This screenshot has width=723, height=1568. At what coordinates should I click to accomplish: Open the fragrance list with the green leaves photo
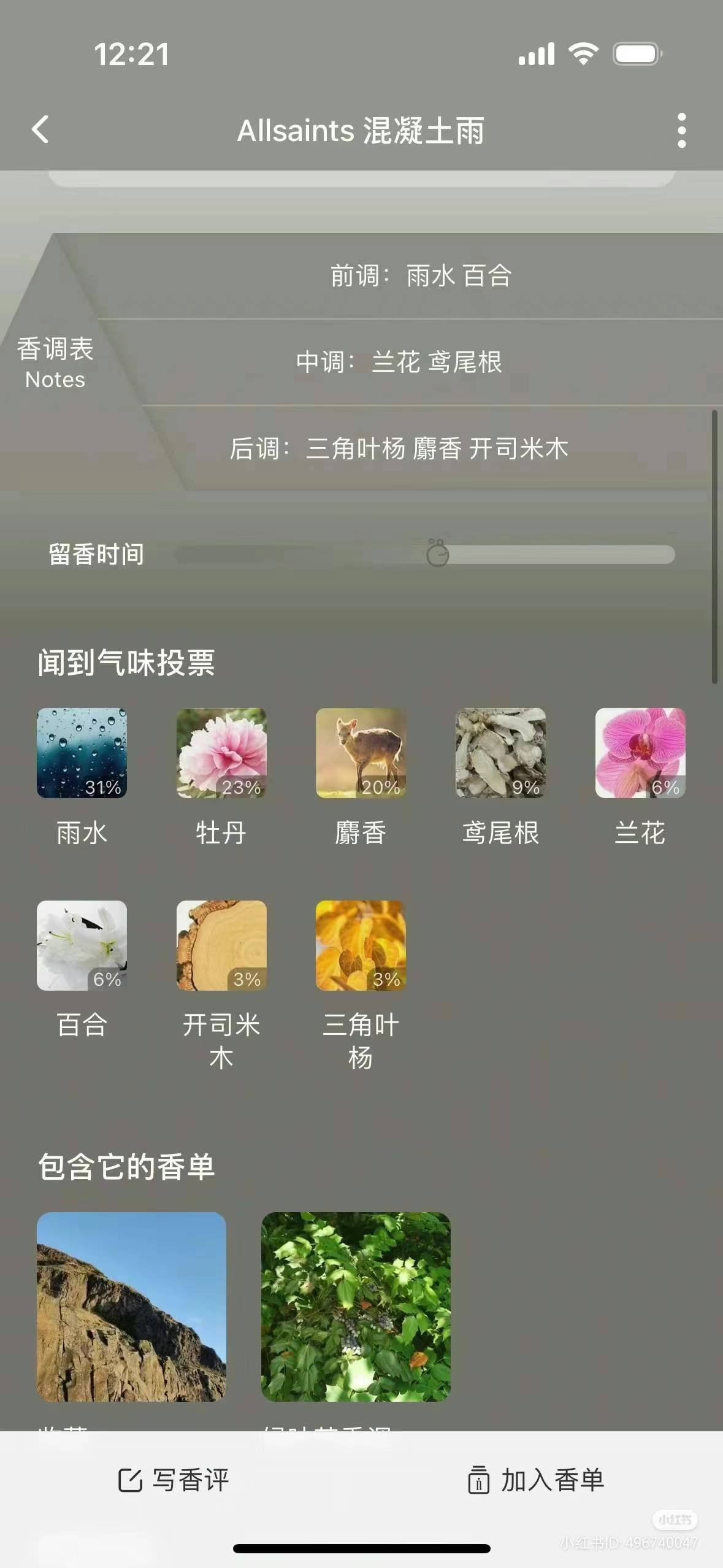(x=356, y=1307)
